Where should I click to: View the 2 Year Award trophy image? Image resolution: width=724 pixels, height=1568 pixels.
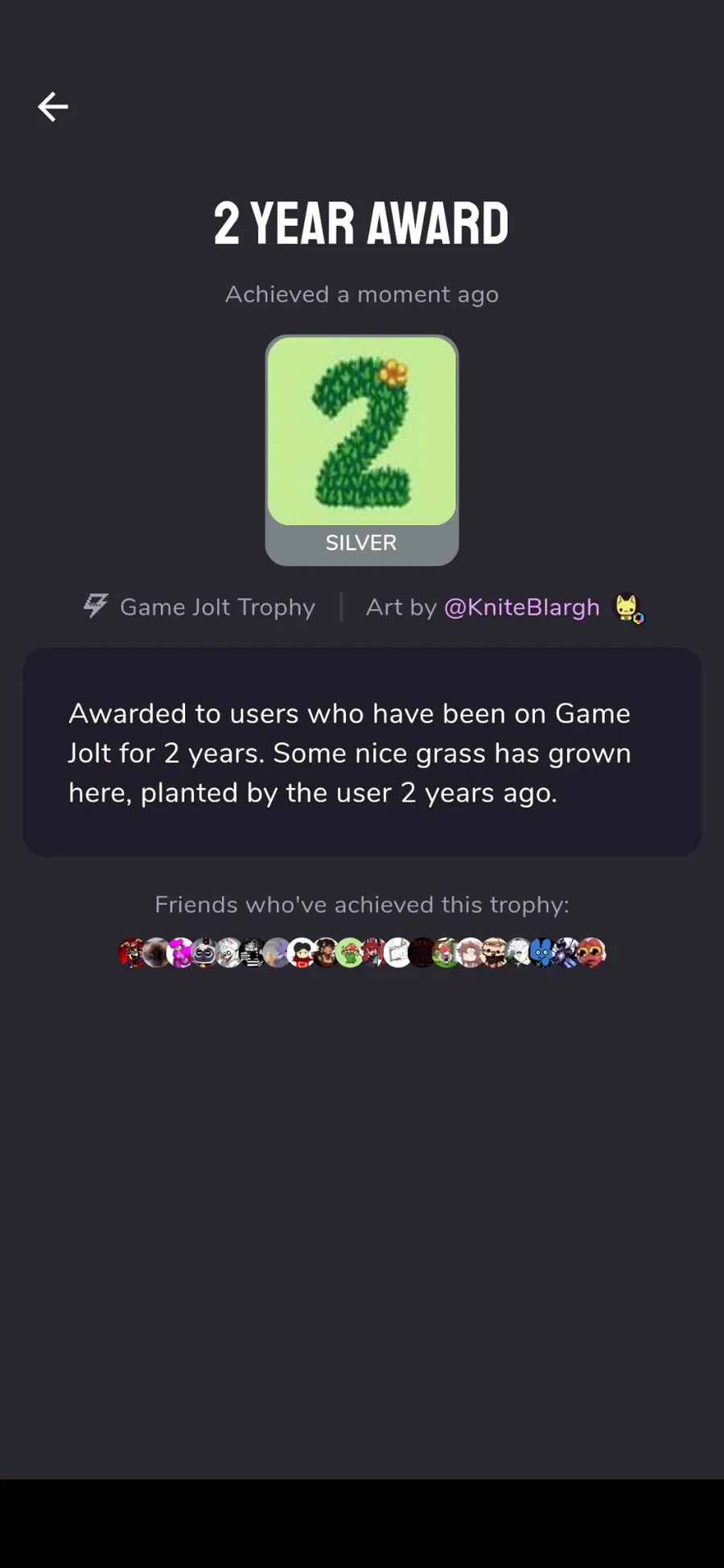point(362,432)
